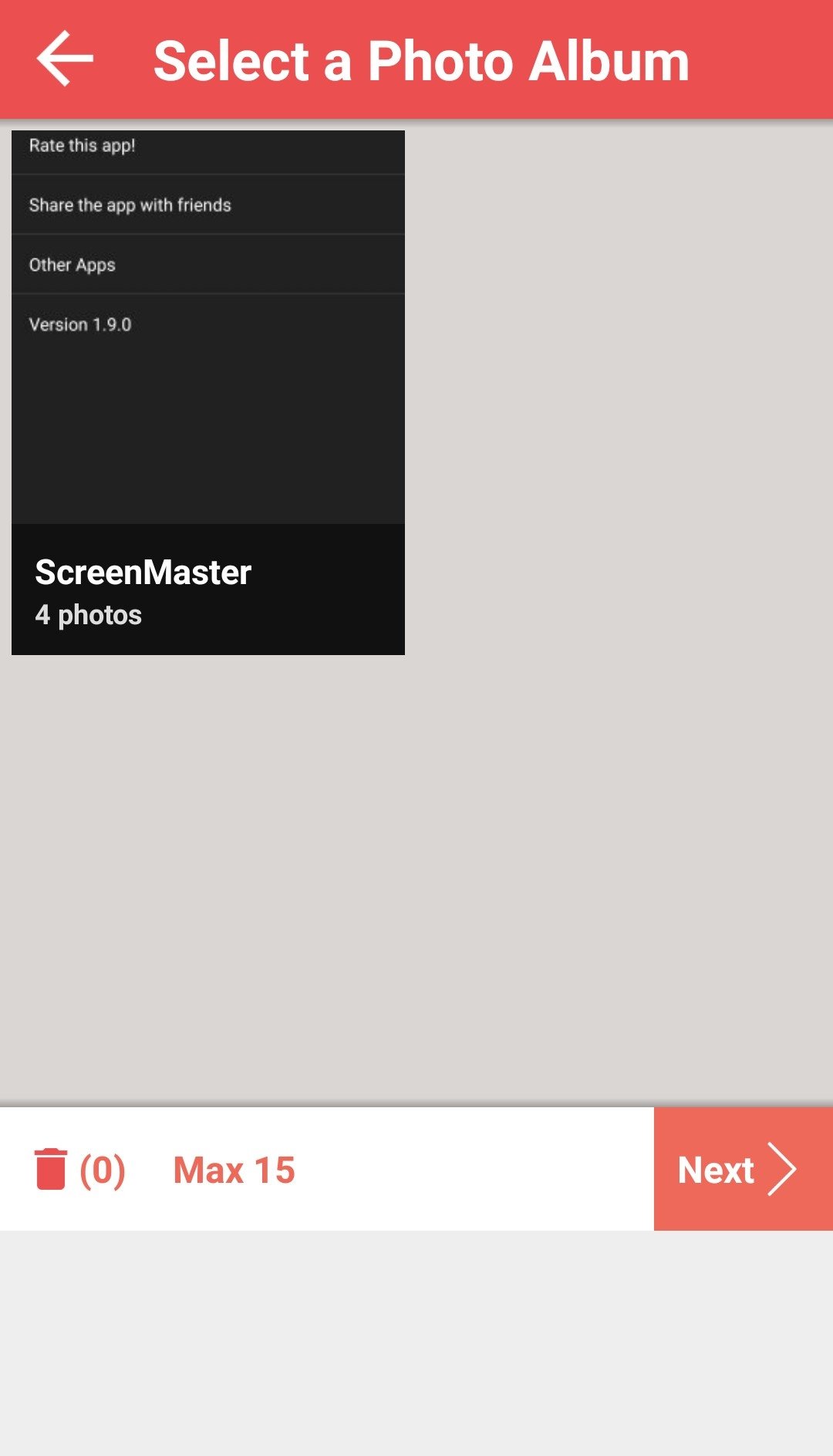Tap the trash icon to clear selection
833x1456 pixels.
pyautogui.click(x=51, y=1170)
